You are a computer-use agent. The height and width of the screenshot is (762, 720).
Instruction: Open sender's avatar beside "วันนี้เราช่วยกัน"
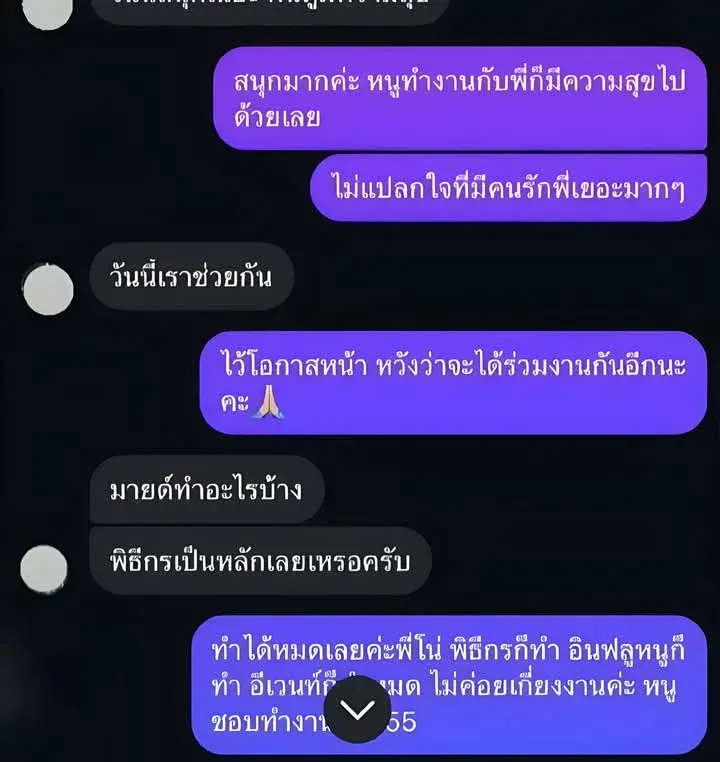[48, 291]
